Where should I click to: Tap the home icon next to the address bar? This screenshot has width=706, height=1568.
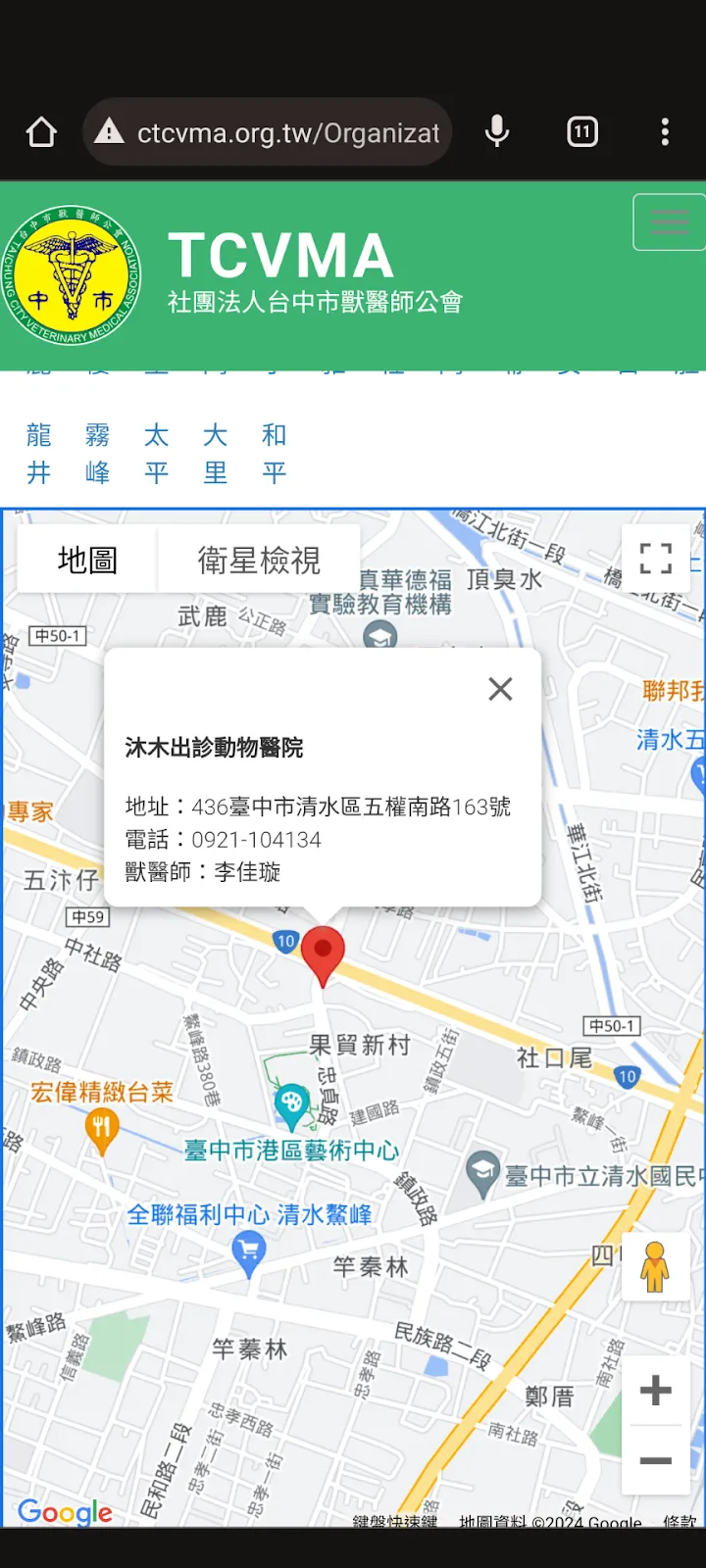click(40, 130)
